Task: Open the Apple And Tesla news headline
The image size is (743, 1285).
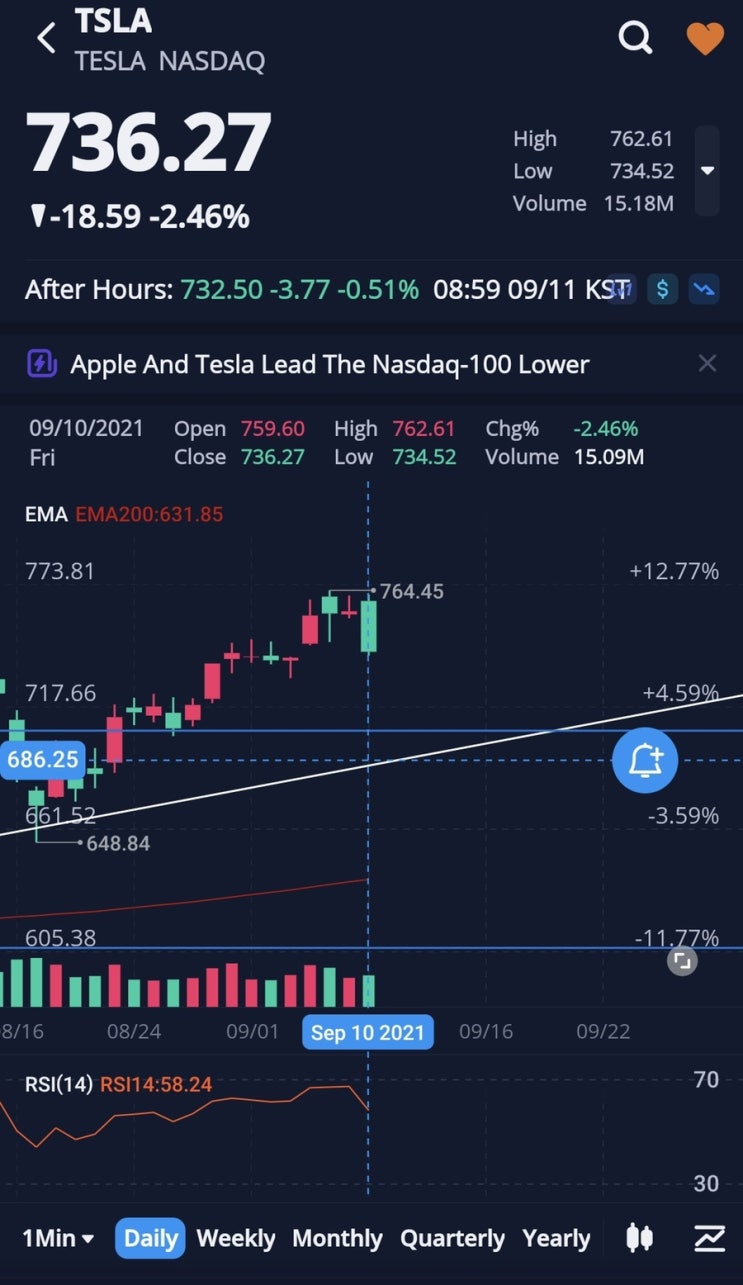Action: (330, 364)
